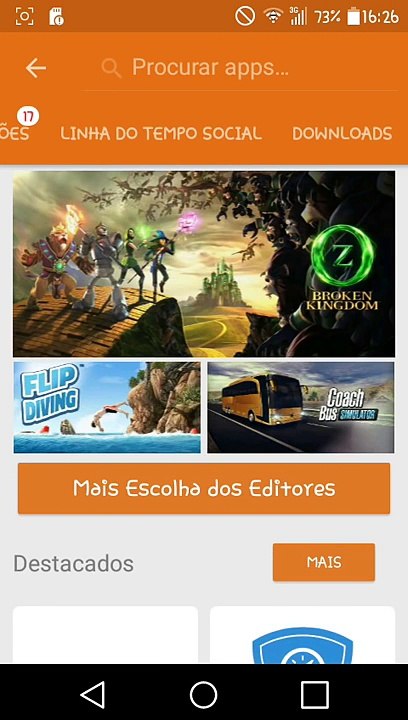
Task: Open the featured app card with blue shield
Action: (x=302, y=635)
